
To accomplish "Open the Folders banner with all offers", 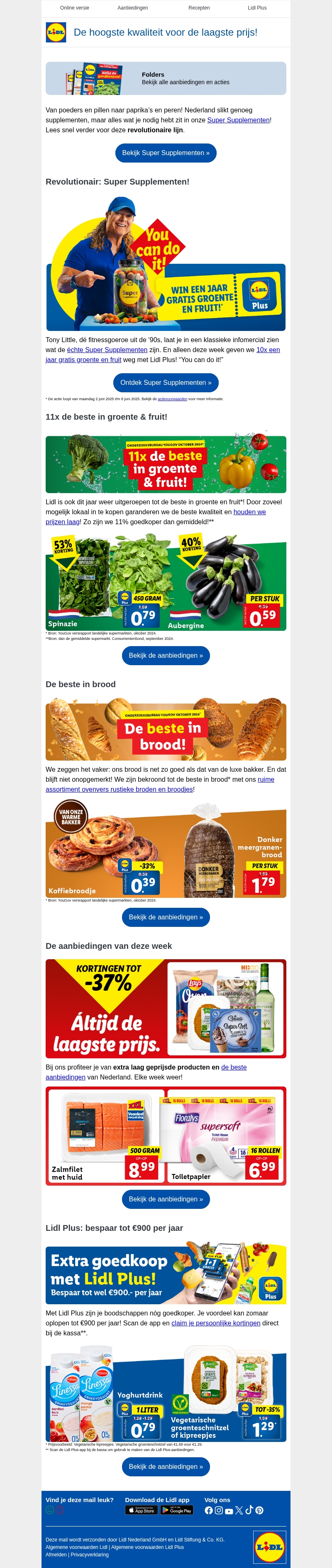I will 166,78.
